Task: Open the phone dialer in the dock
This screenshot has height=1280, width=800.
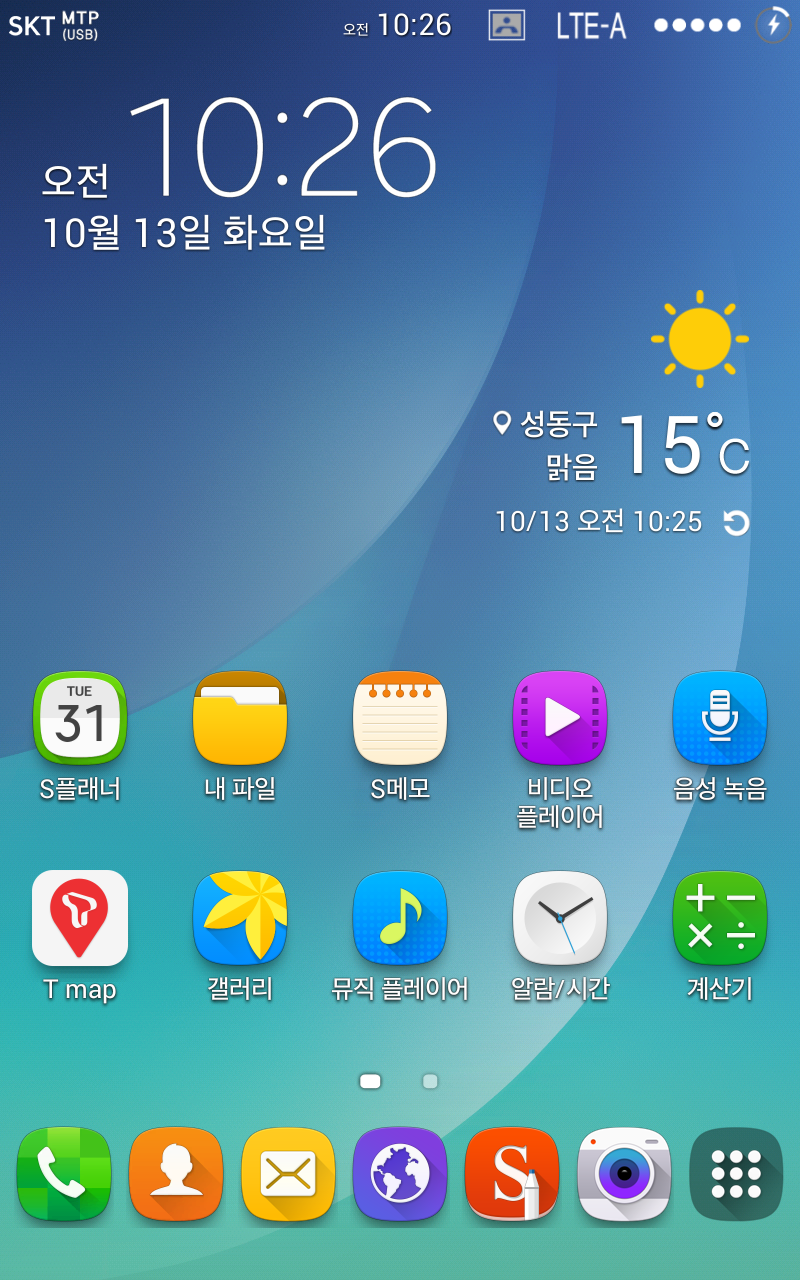Action: coord(64,1174)
